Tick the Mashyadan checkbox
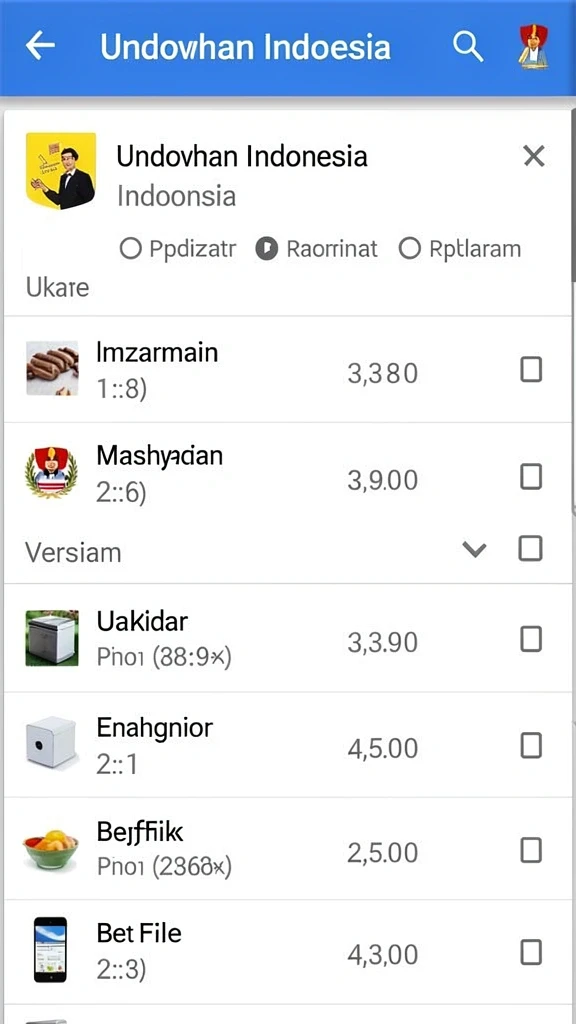Viewport: 576px width, 1024px height. tap(530, 477)
